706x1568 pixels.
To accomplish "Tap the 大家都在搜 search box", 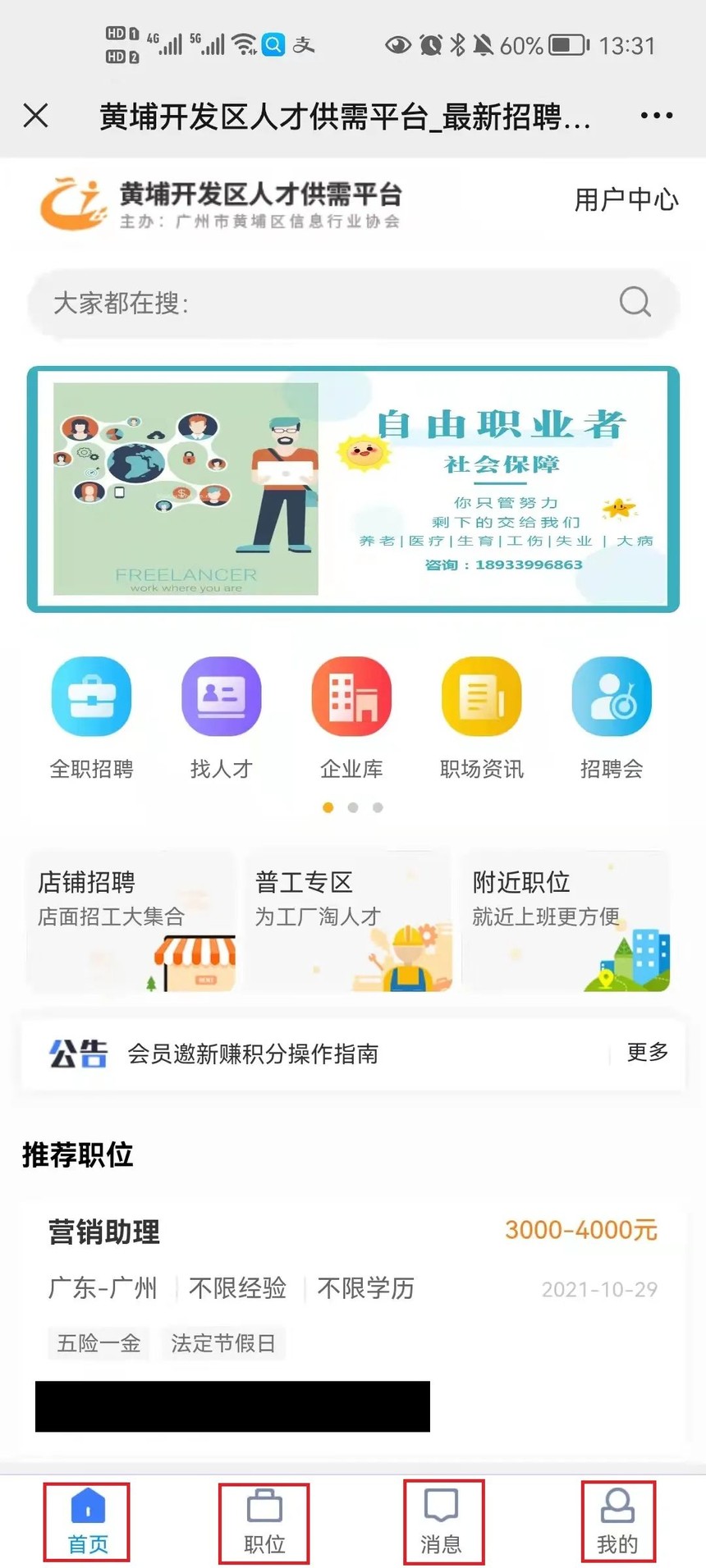I will [x=328, y=303].
